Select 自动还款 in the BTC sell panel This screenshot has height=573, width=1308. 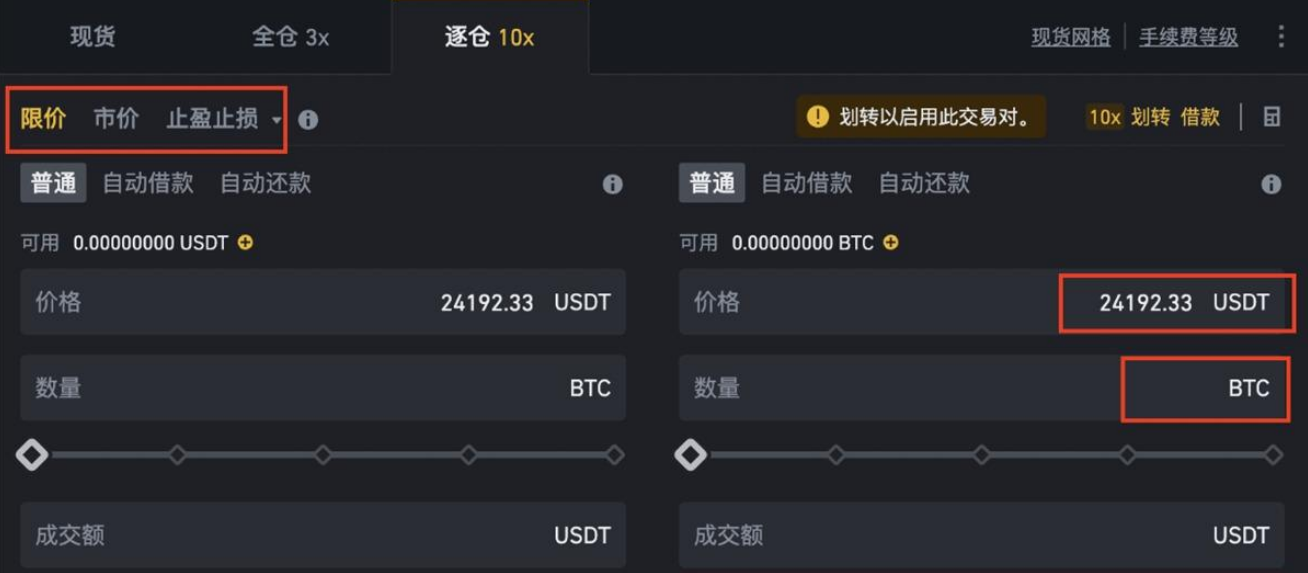(923, 183)
